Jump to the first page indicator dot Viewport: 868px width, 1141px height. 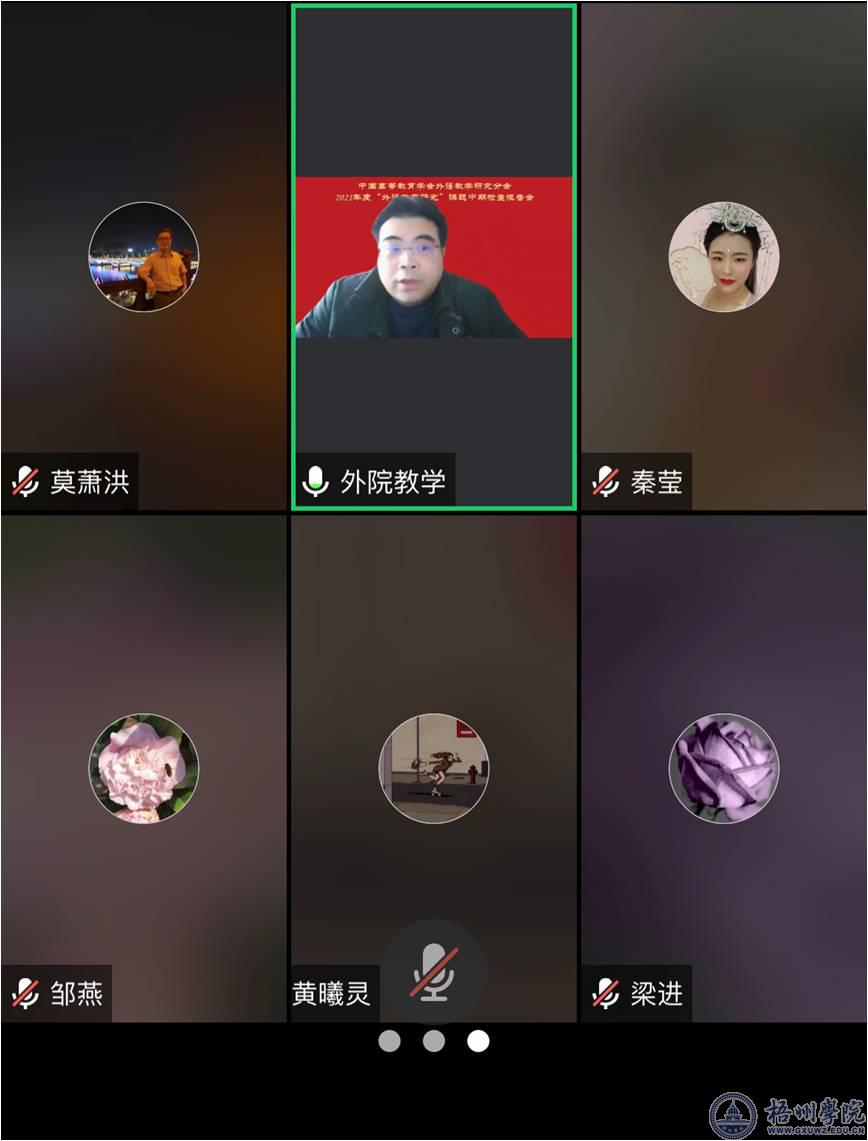pos(389,1041)
